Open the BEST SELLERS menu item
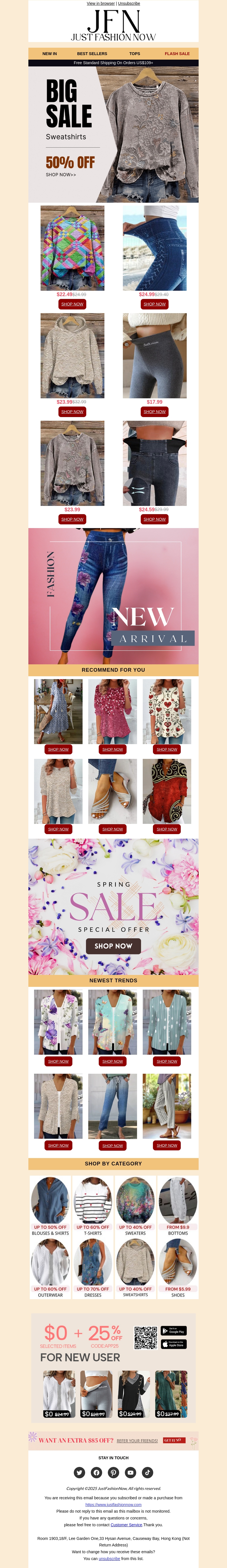This screenshot has width=227, height=1568. pos(92,54)
